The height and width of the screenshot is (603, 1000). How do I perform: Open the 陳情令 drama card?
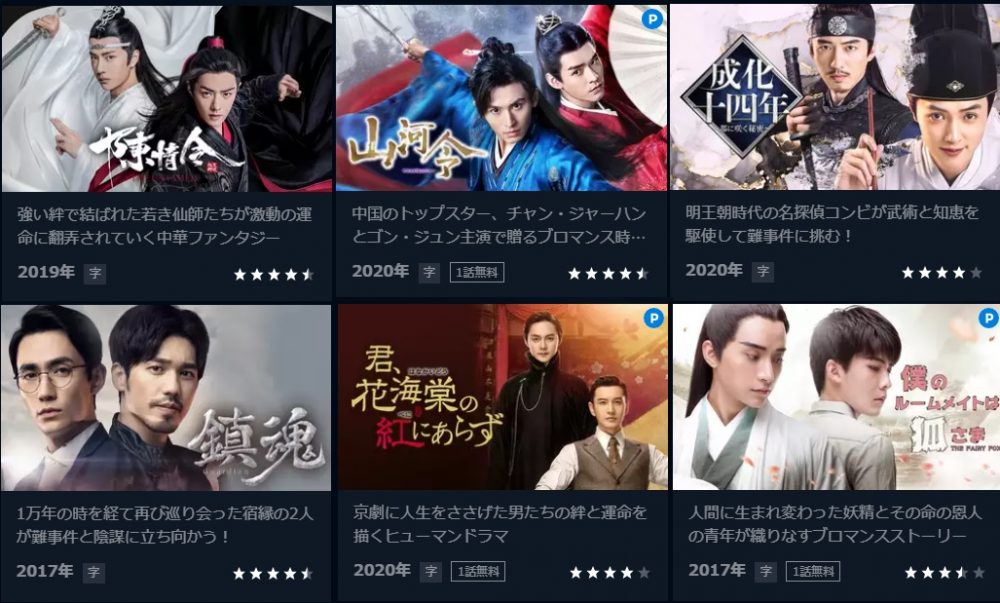point(166,98)
